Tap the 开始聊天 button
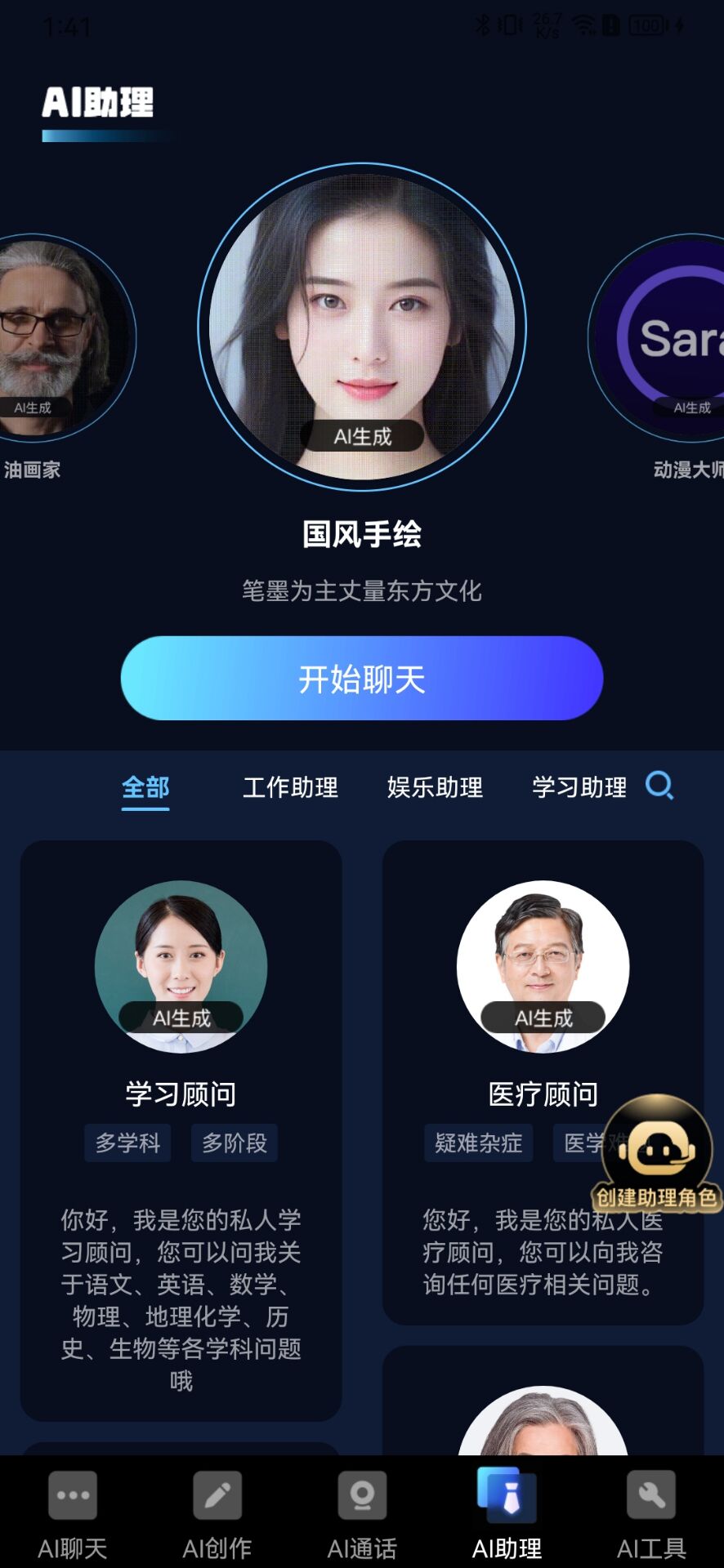Viewport: 724px width, 1568px height. 362,679
